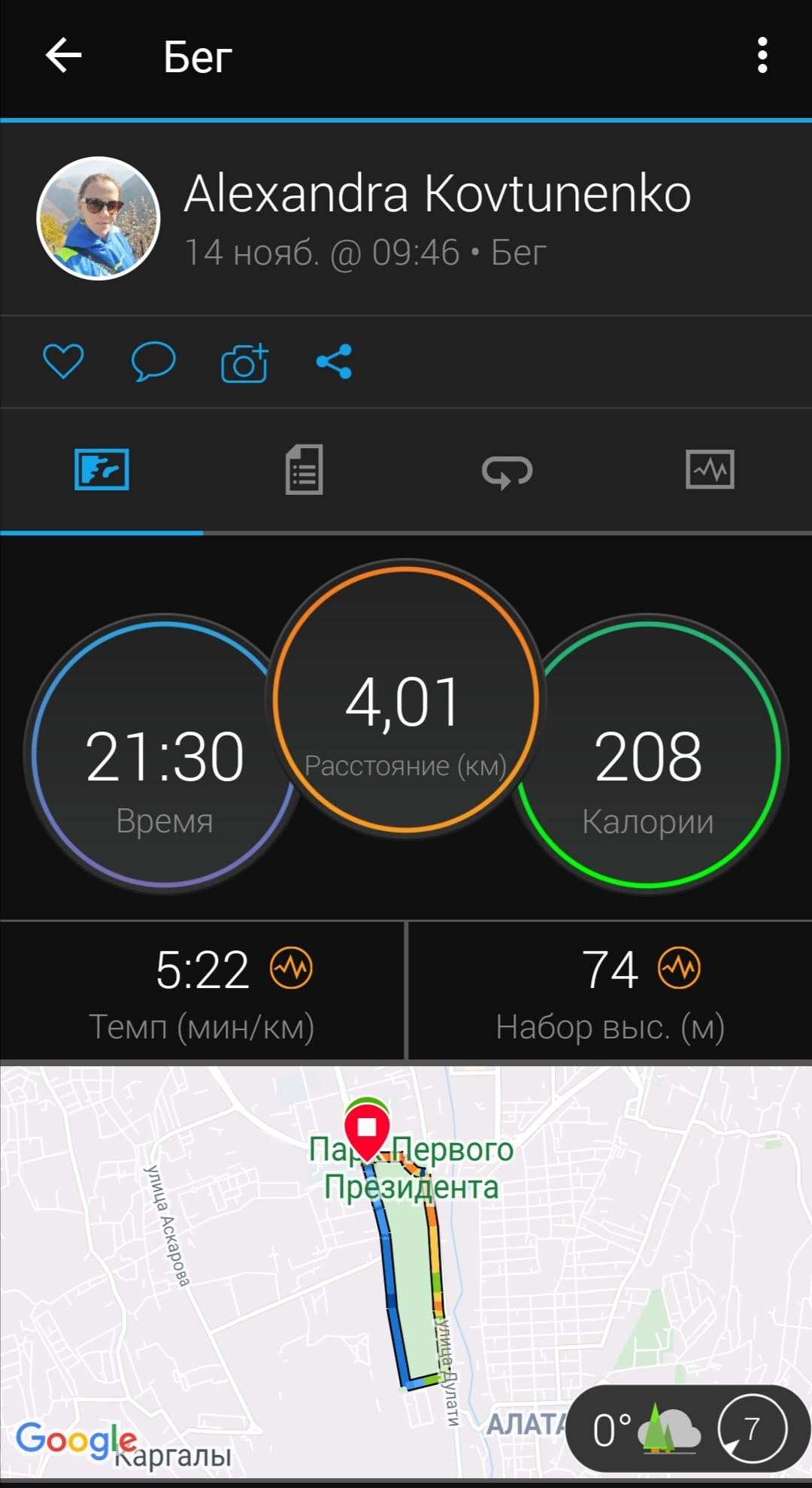Open the three-dot overflow menu
812x1488 pixels.
[762, 56]
